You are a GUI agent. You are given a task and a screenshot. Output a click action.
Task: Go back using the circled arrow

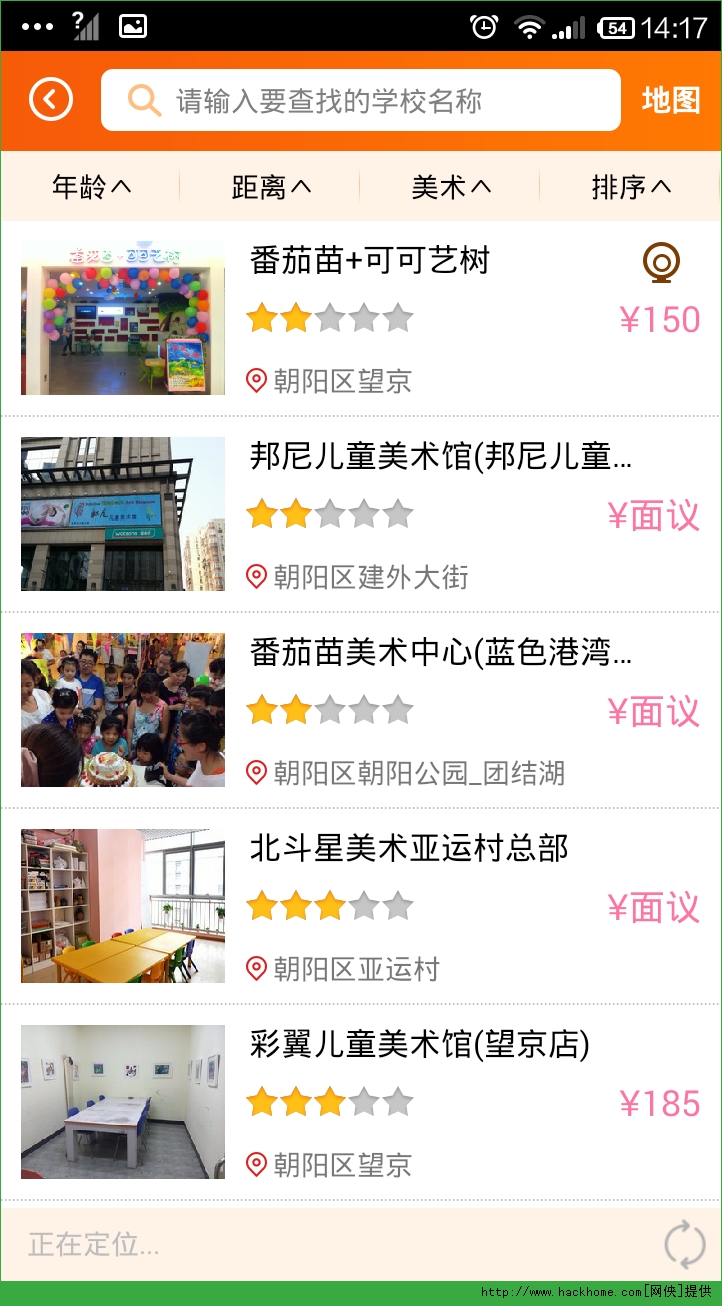pos(51,100)
